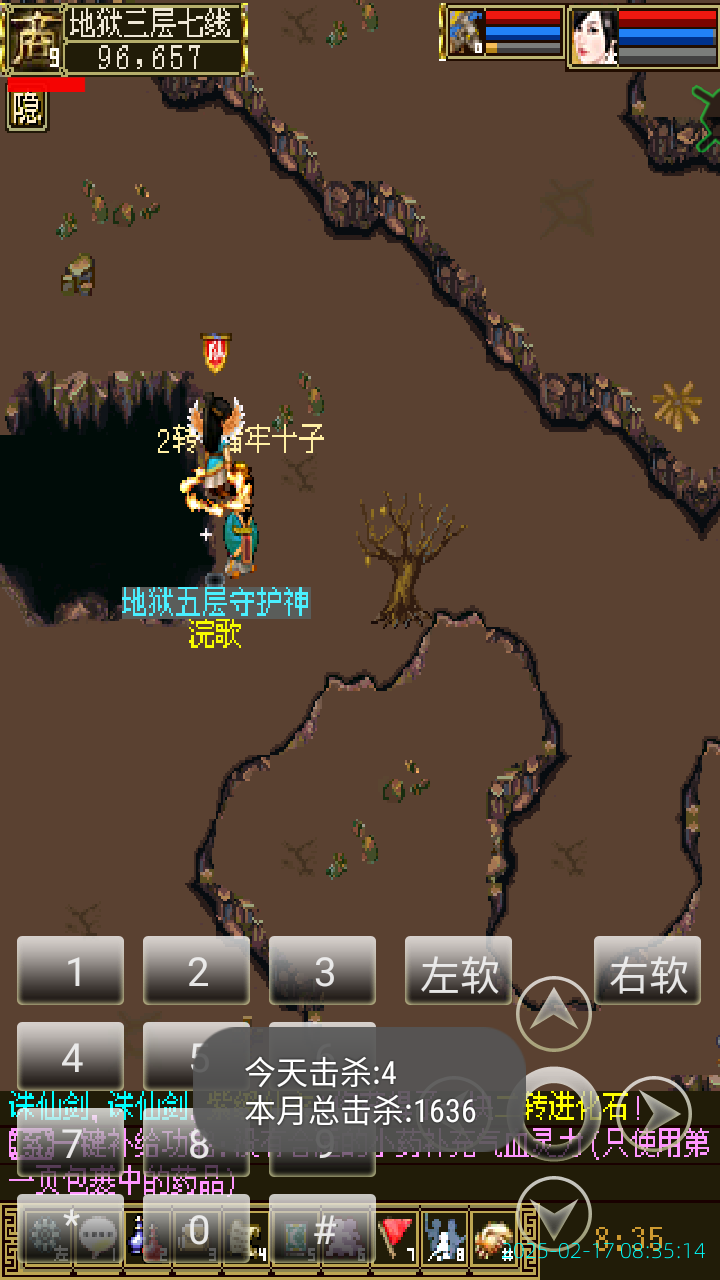Use the red flag shortcut item
720x1280 pixels.
click(x=397, y=1237)
